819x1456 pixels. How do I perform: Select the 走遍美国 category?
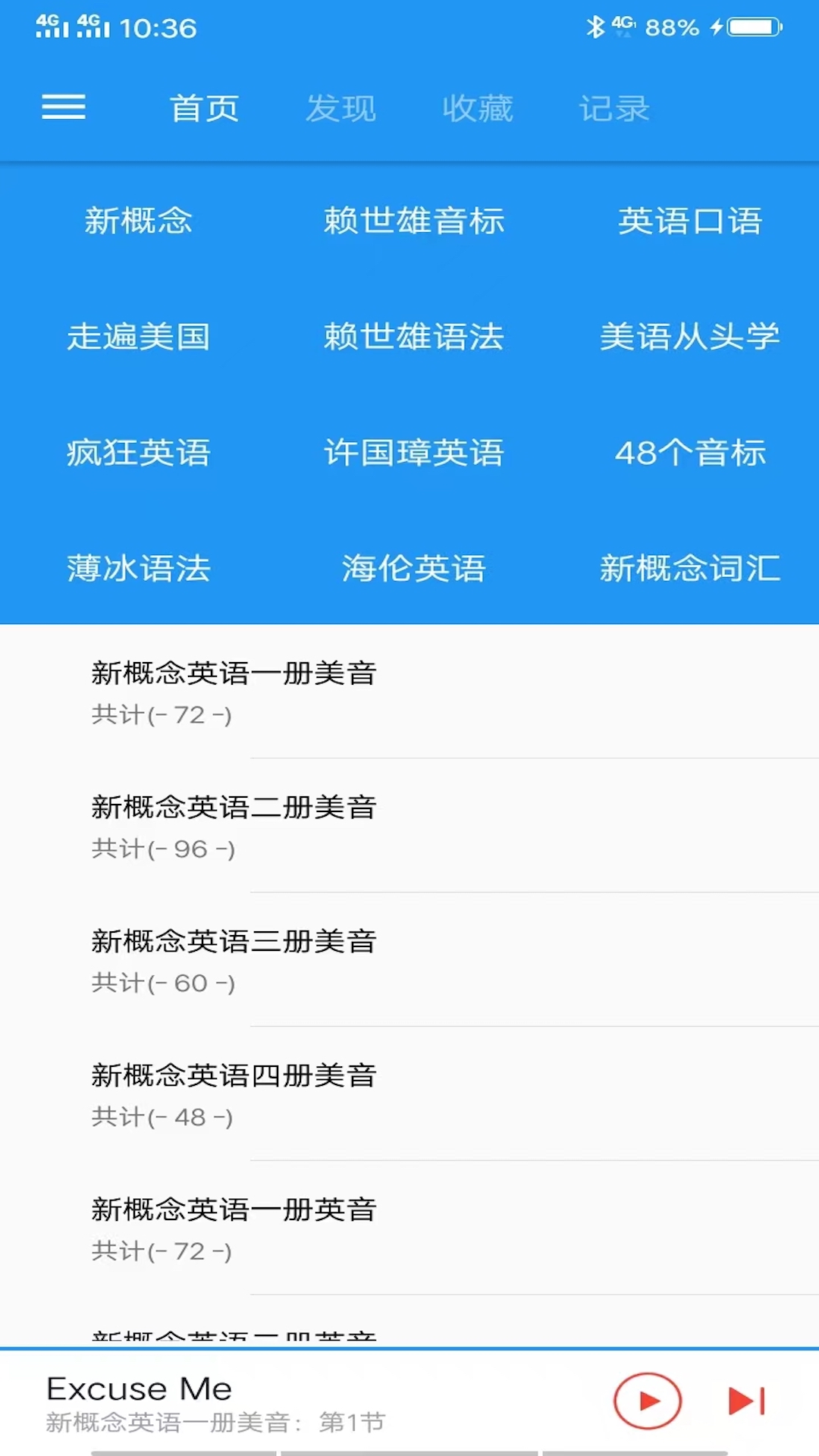pyautogui.click(x=138, y=337)
